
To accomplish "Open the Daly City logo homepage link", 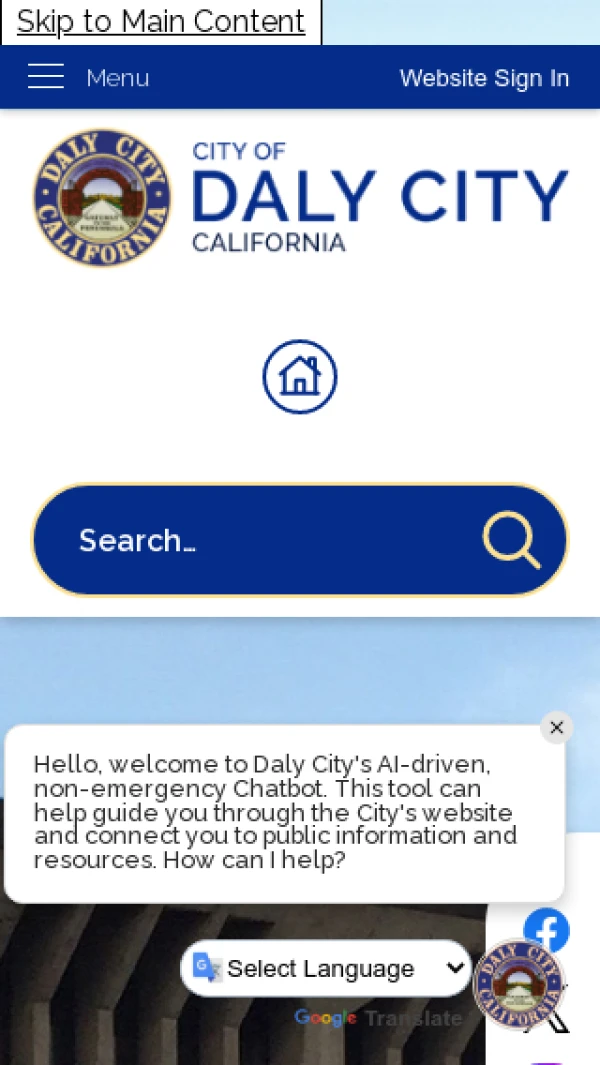I will point(300,197).
